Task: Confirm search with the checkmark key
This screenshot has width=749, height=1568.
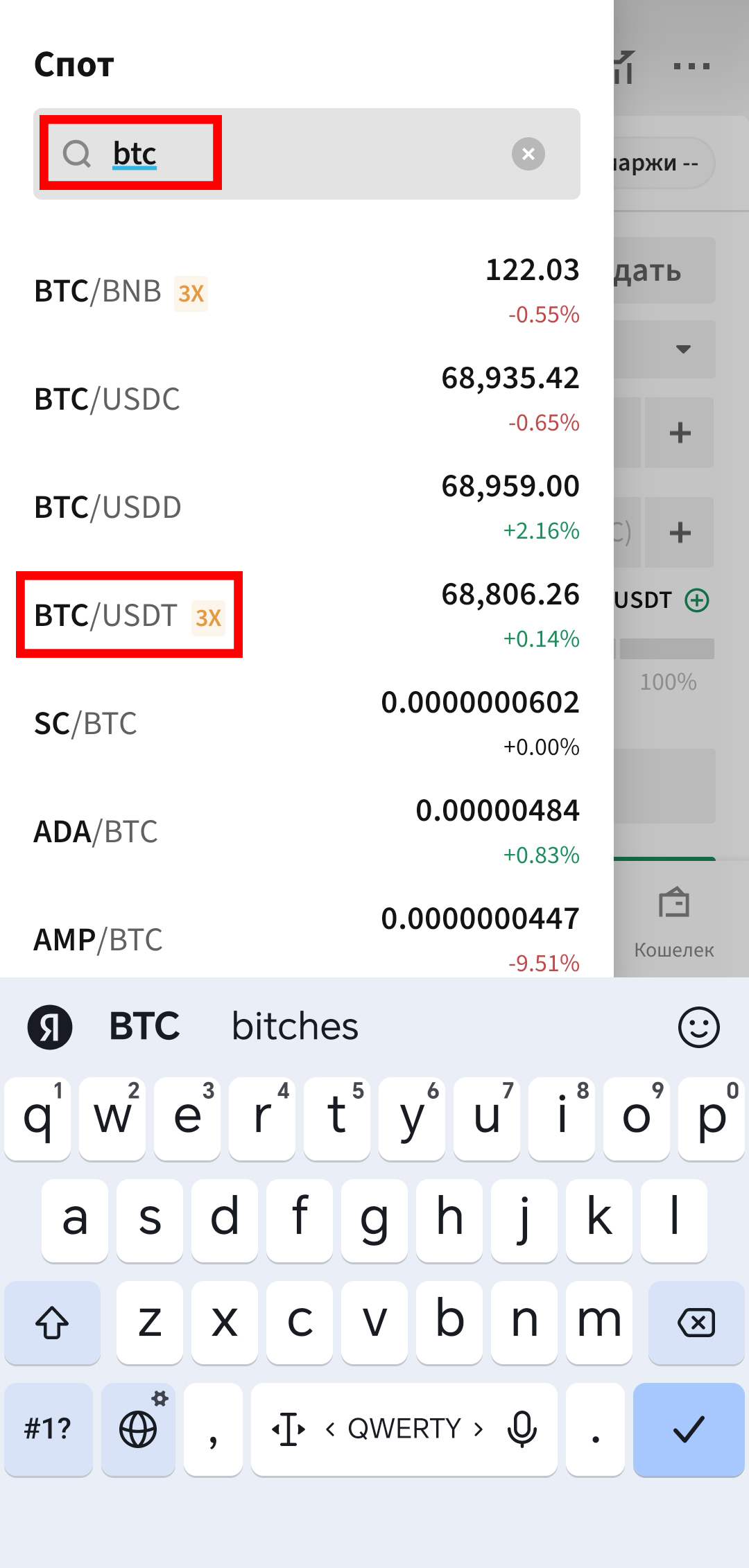Action: [x=688, y=1429]
